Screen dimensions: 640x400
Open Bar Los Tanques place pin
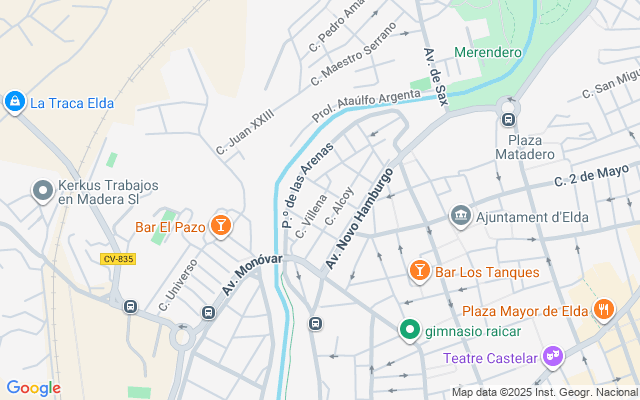point(420,271)
